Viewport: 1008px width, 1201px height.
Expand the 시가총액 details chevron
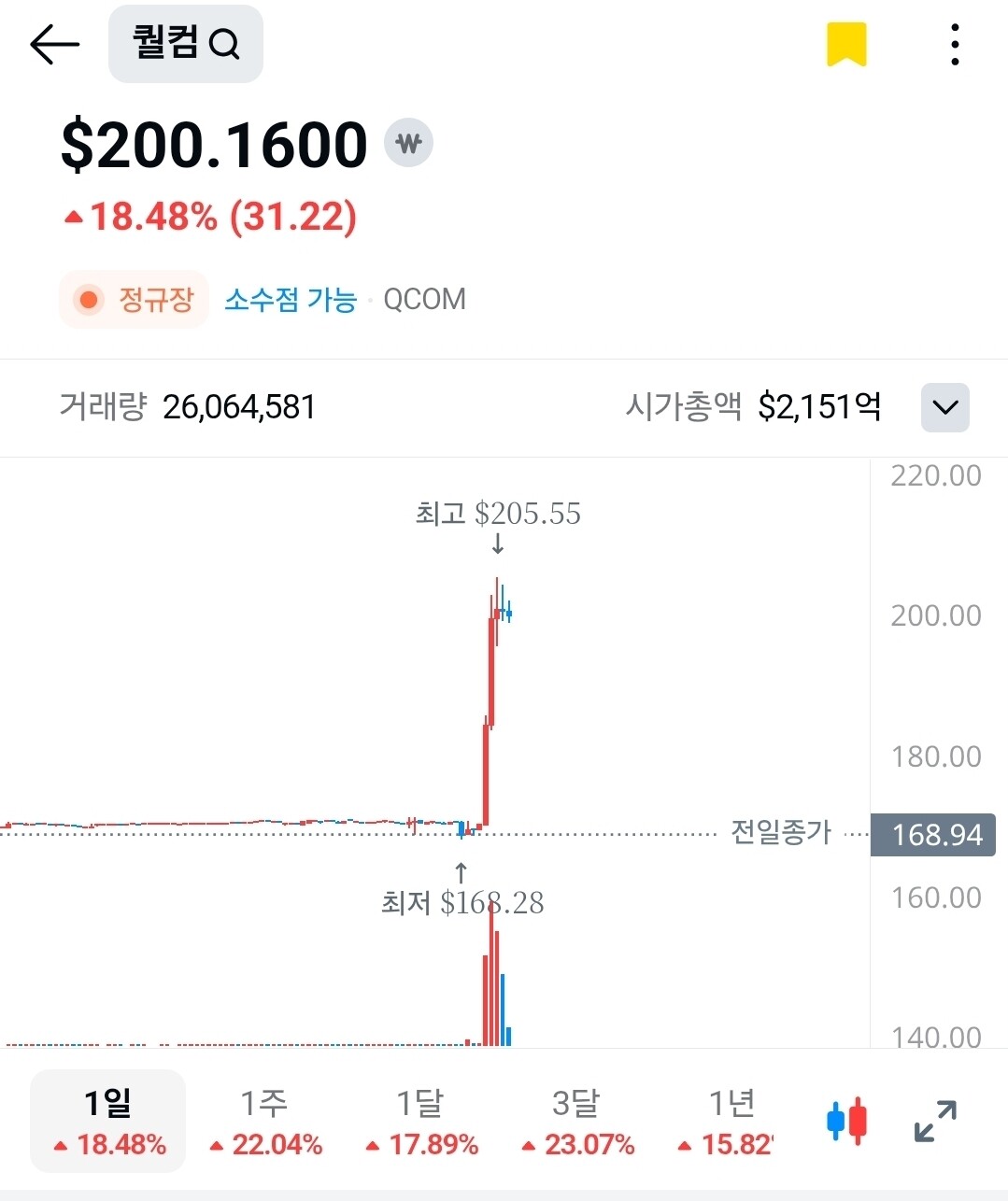(944, 407)
